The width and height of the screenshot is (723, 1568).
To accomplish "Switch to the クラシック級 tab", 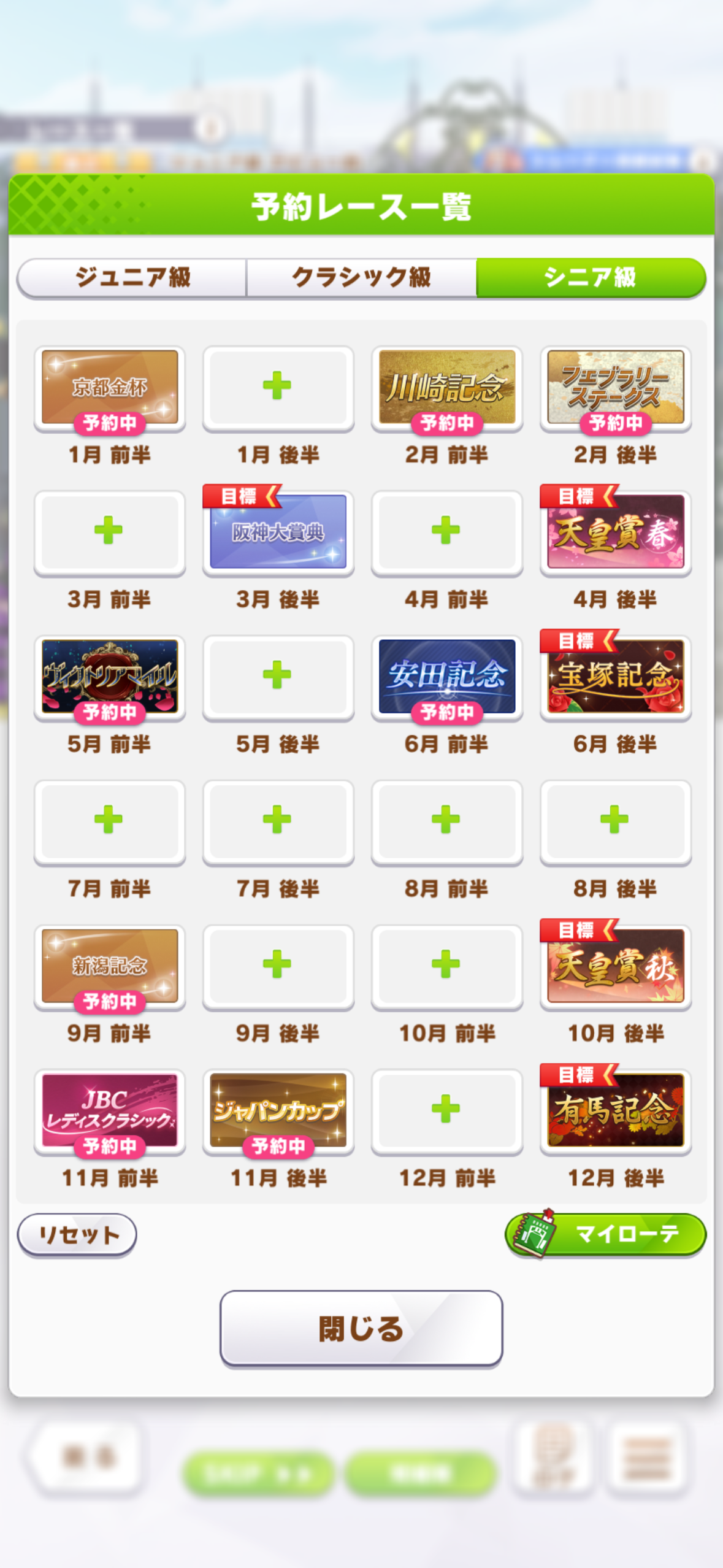I will (361, 277).
